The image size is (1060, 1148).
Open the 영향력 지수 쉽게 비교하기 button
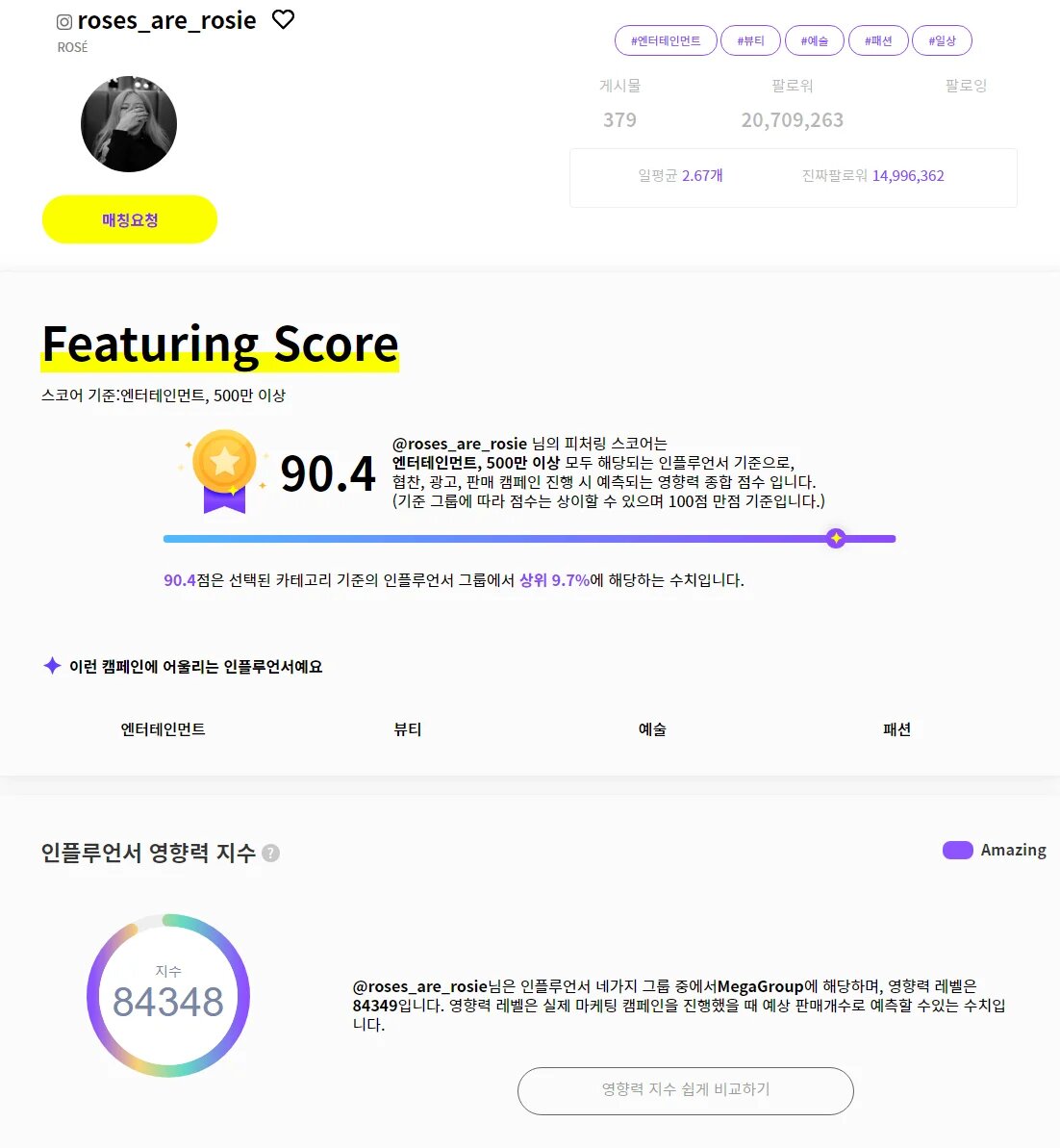point(685,1090)
